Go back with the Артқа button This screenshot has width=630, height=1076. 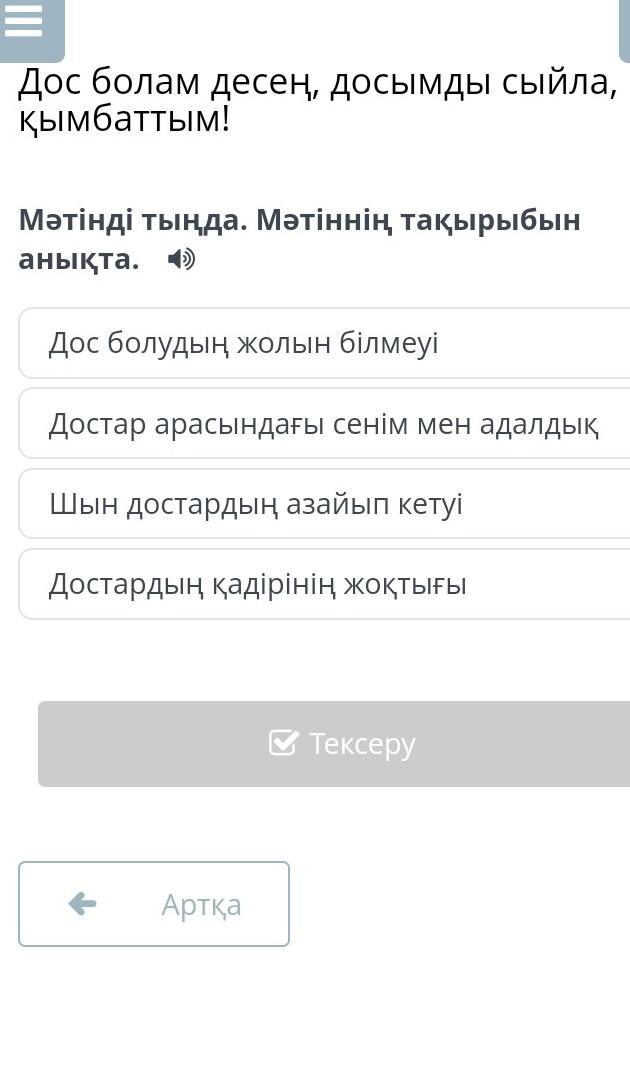click(x=154, y=904)
